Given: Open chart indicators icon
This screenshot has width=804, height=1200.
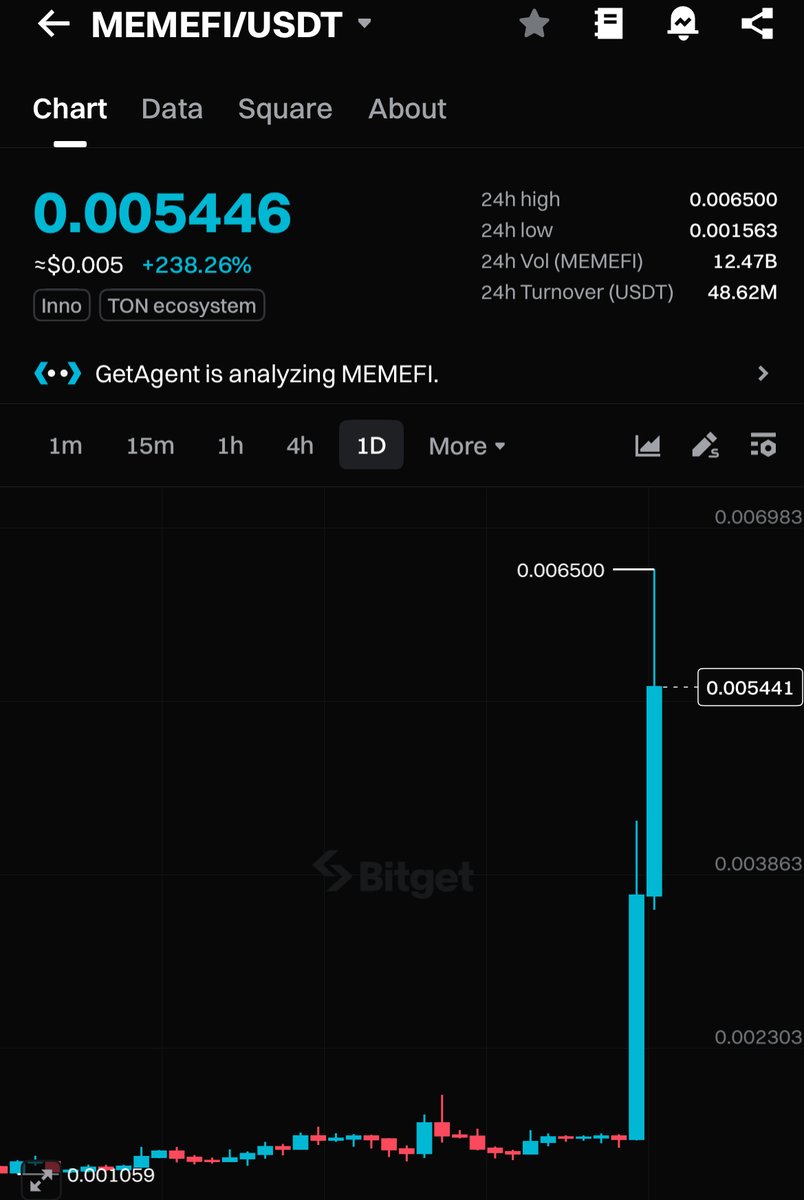Looking at the screenshot, I should (648, 446).
